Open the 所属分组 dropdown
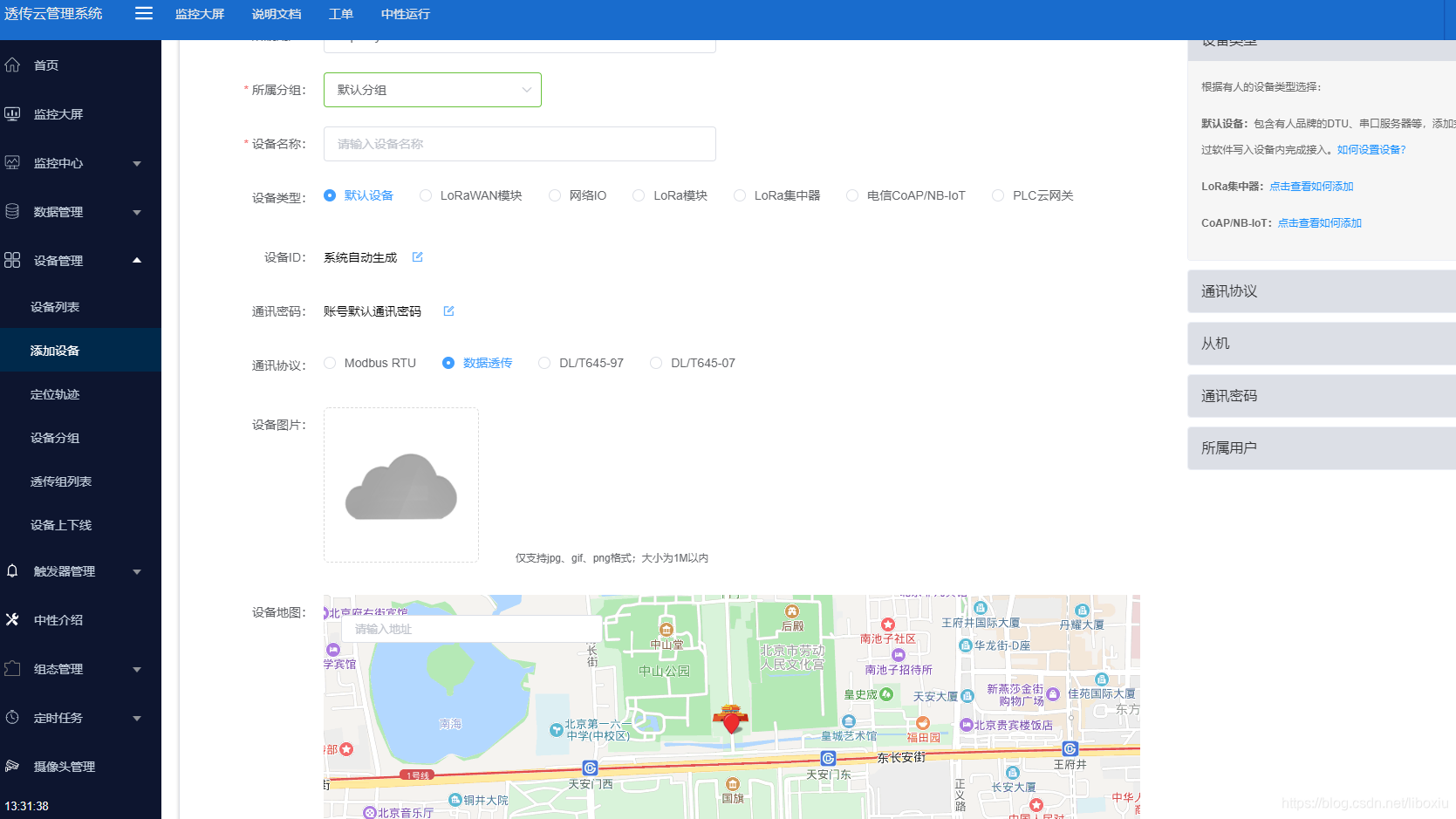This screenshot has height=819, width=1456. 432,90
